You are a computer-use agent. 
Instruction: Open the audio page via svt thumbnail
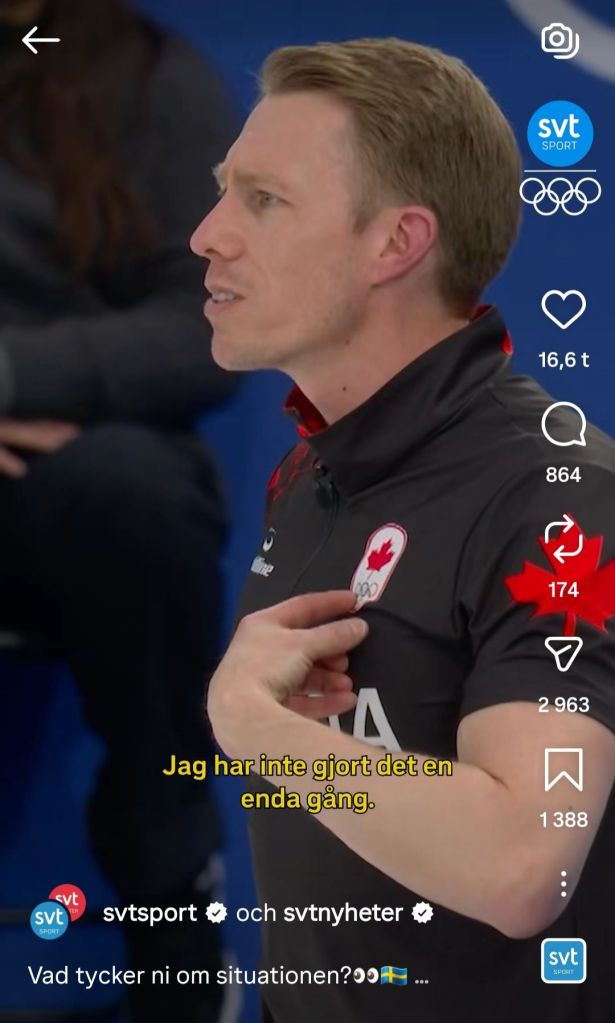coord(563,961)
